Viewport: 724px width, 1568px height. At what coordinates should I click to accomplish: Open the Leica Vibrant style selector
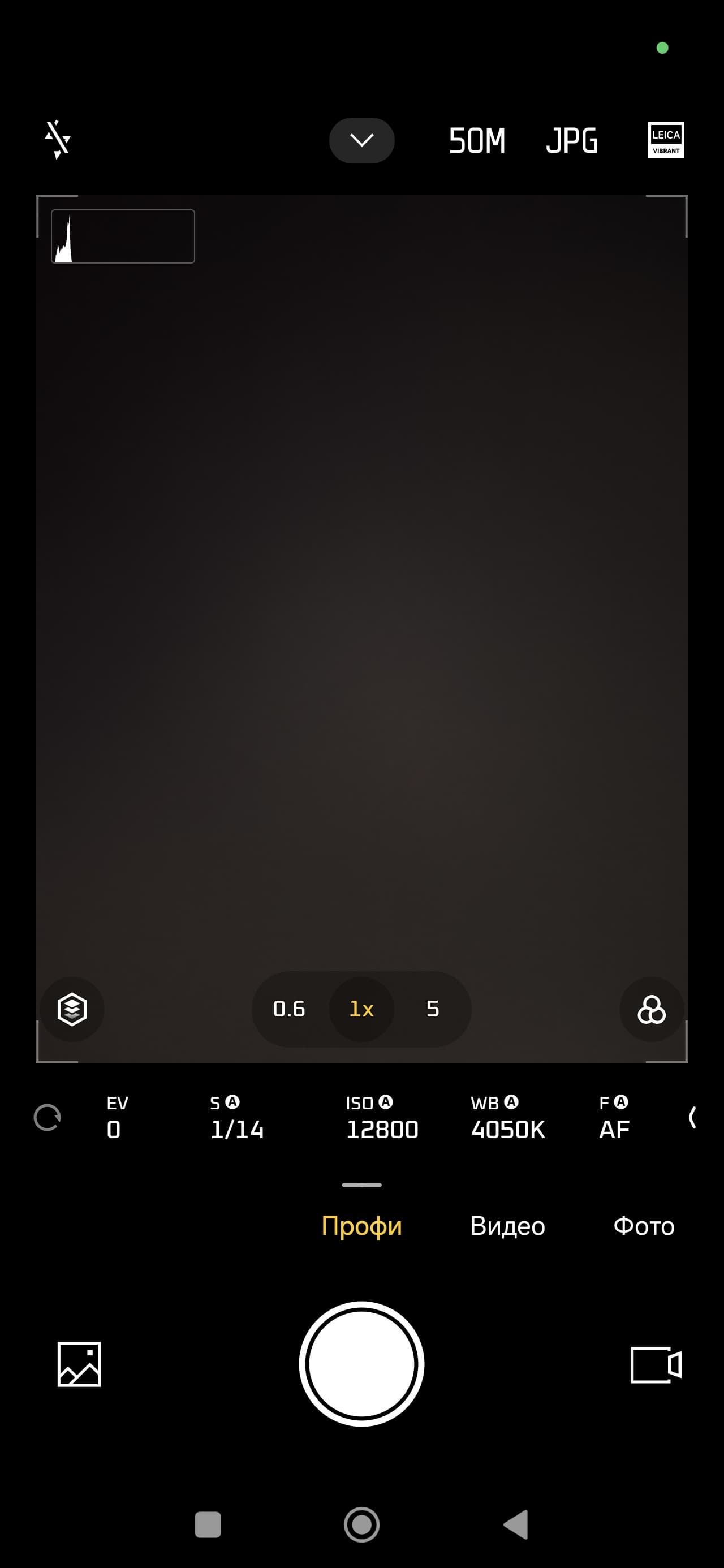[x=666, y=141]
